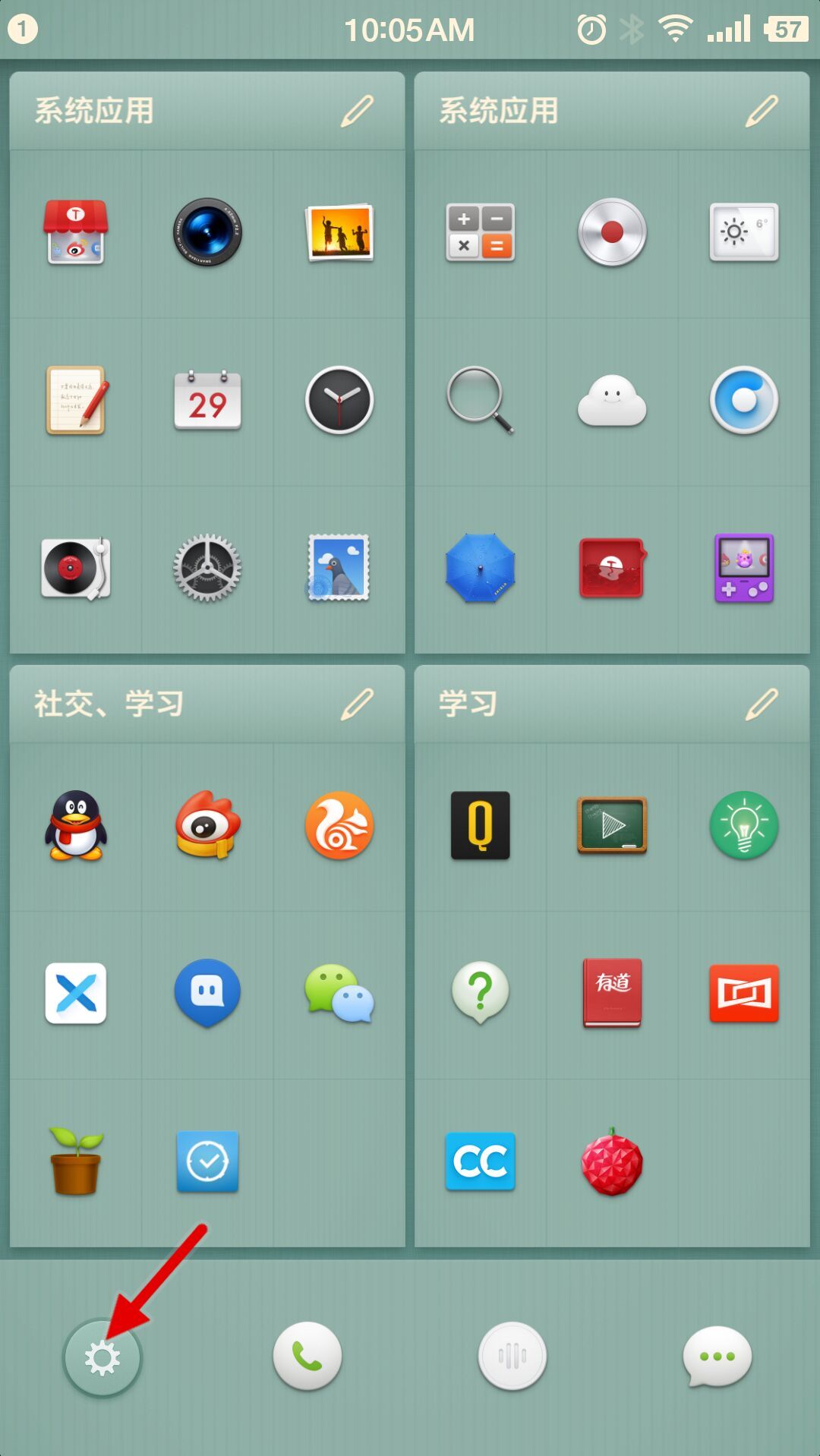The image size is (820, 1456).
Task: Open the Weibo app
Action: click(x=207, y=826)
